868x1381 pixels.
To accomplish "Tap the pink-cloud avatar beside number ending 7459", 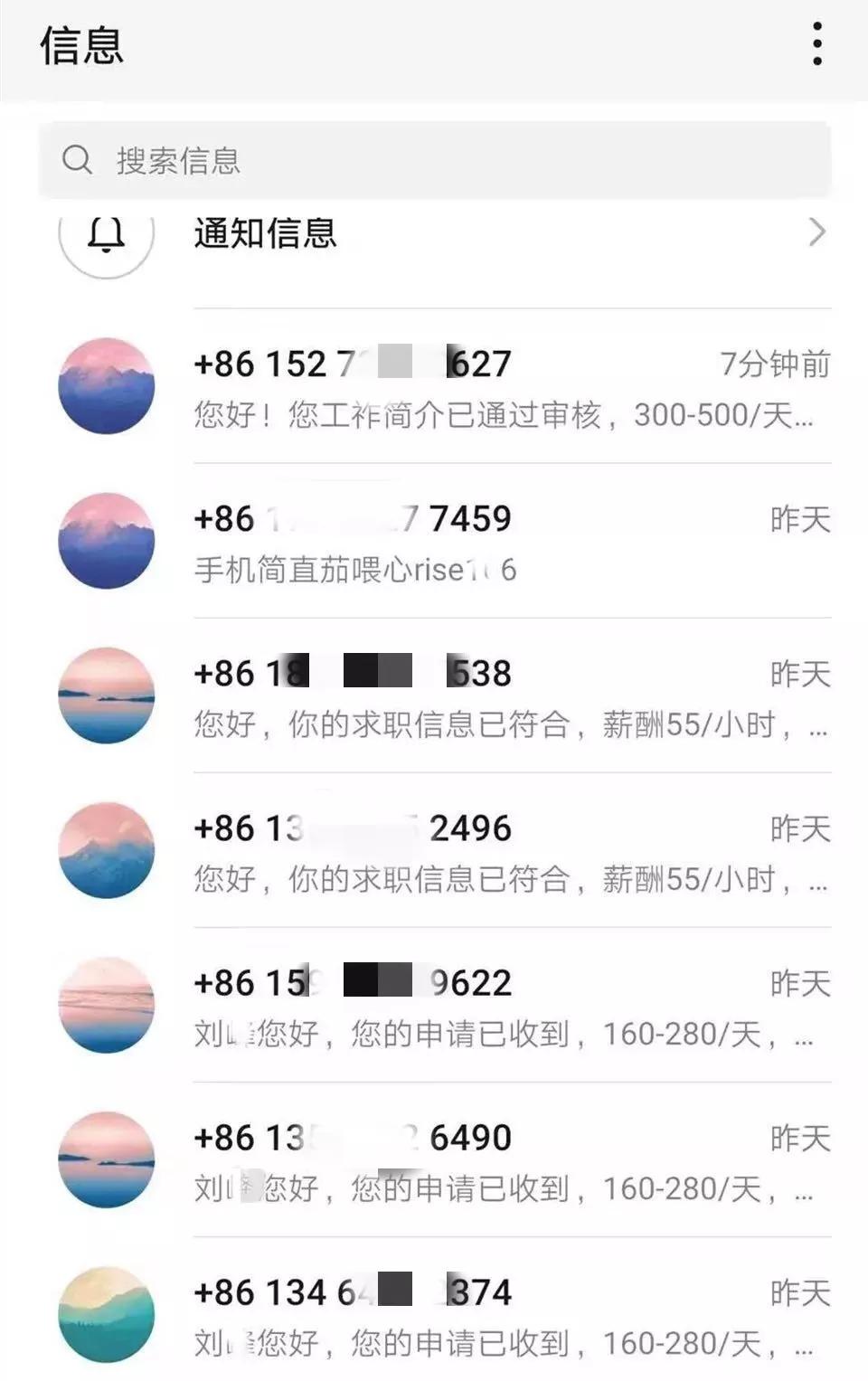I will [106, 540].
